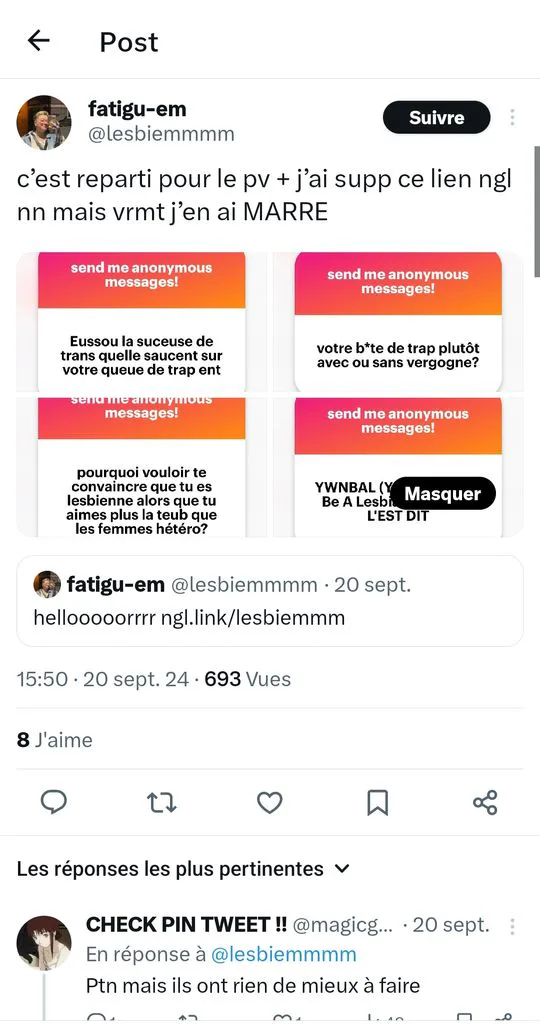540x1024 pixels.
Task: Expand 'Les réponses les plus pertinentes' sorting dropdown
Action: (x=183, y=869)
